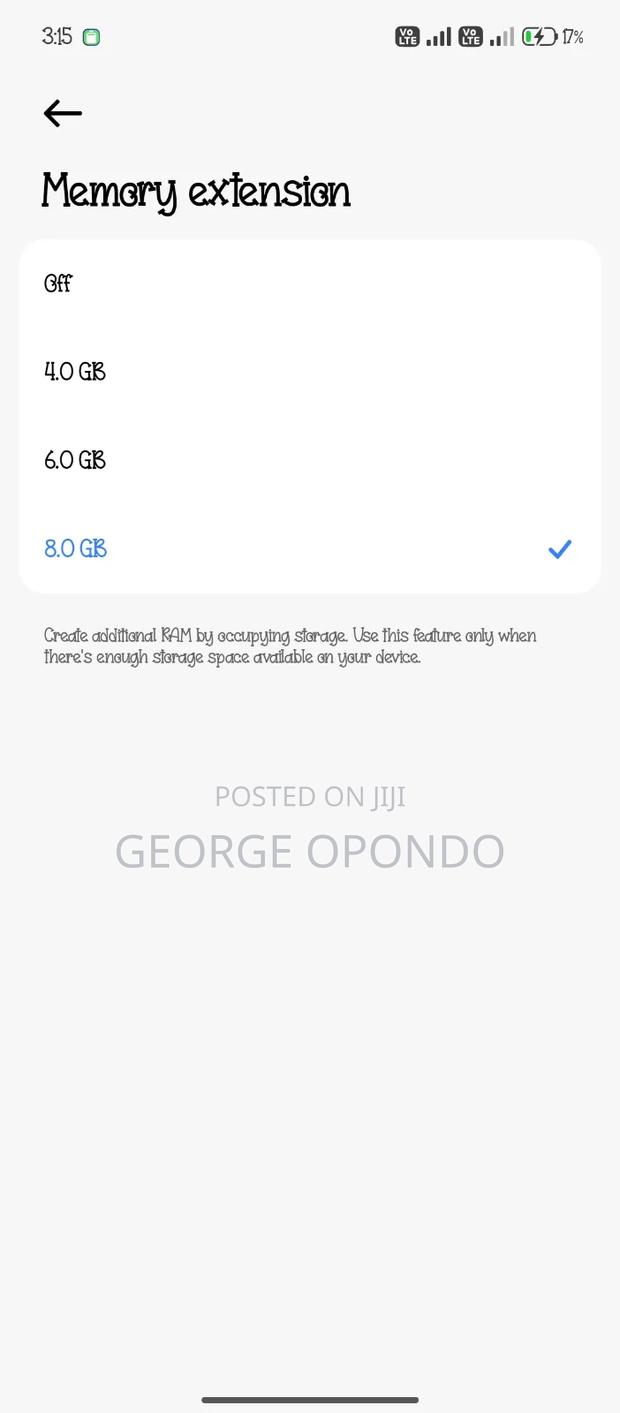Image resolution: width=620 pixels, height=1413 pixels.
Task: Go back from Memory extension
Action: pos(62,113)
